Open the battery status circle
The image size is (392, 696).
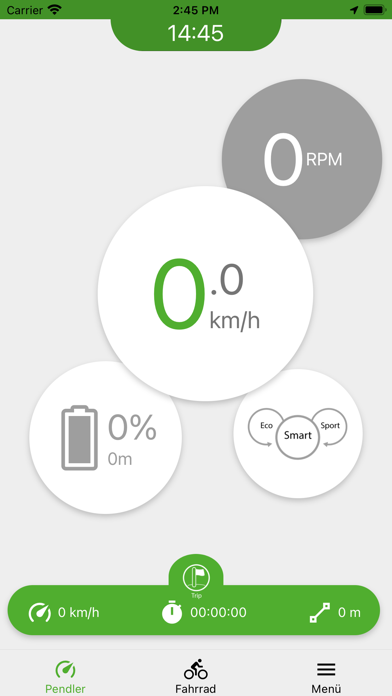[x=106, y=438]
